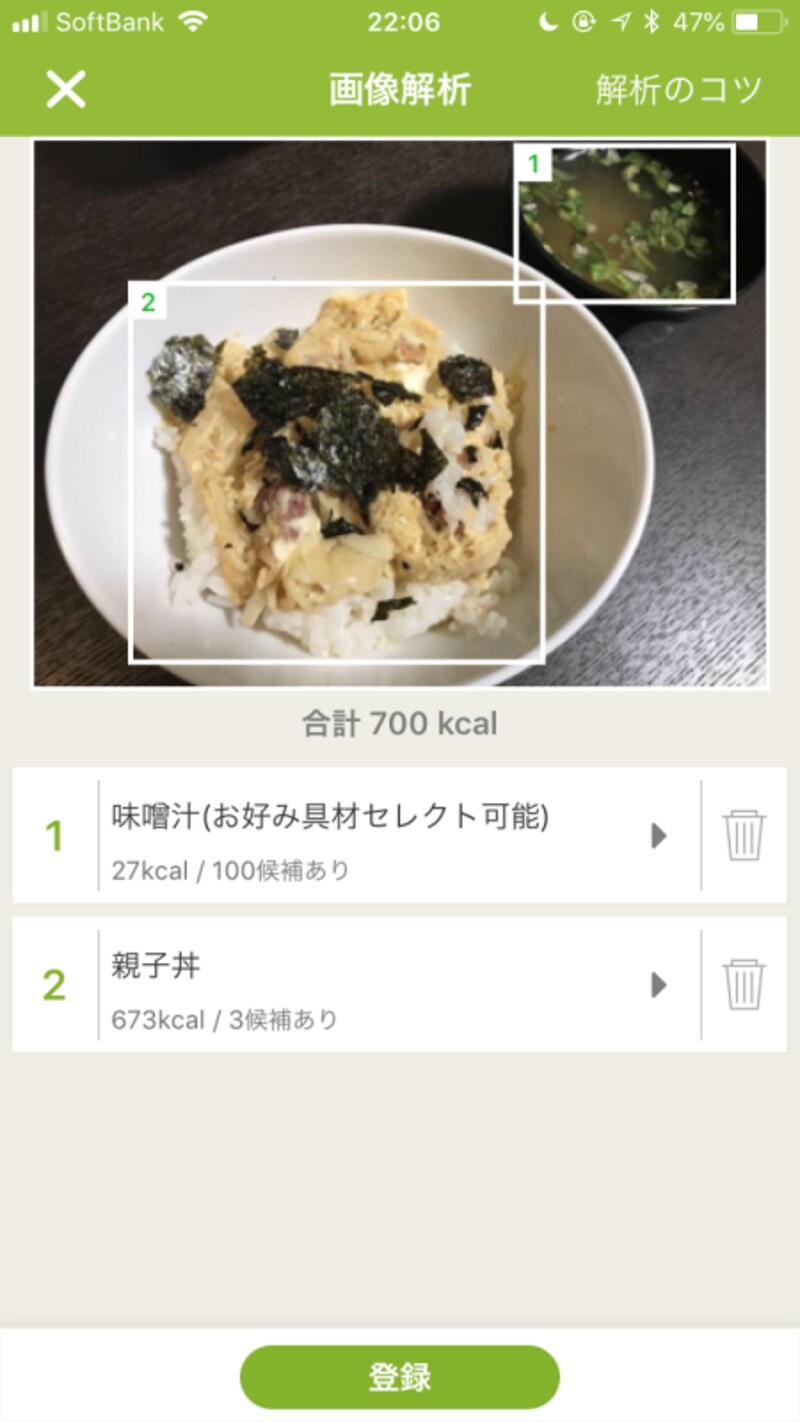
Task: Tap the Bluetooth icon in the status bar
Action: click(x=653, y=21)
